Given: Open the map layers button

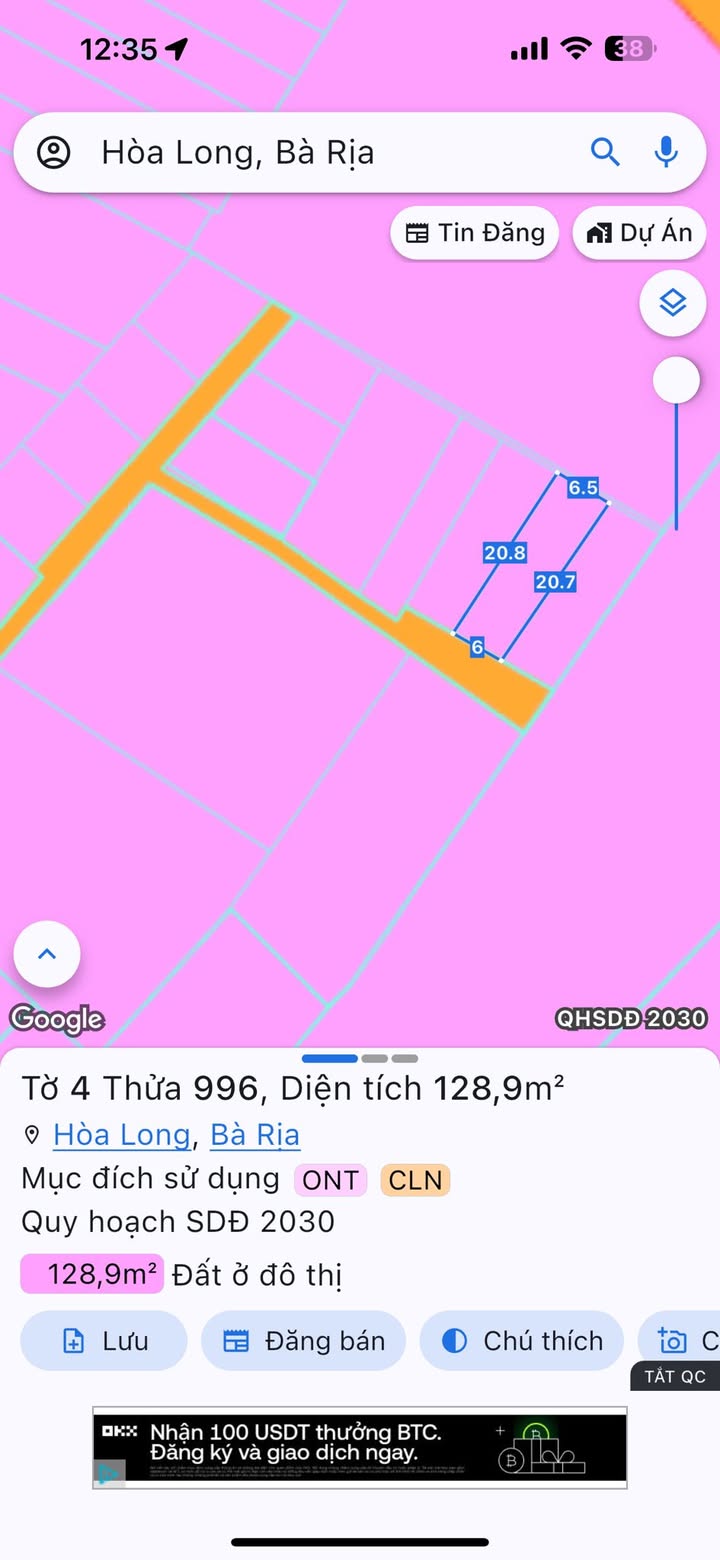Looking at the screenshot, I should (673, 302).
